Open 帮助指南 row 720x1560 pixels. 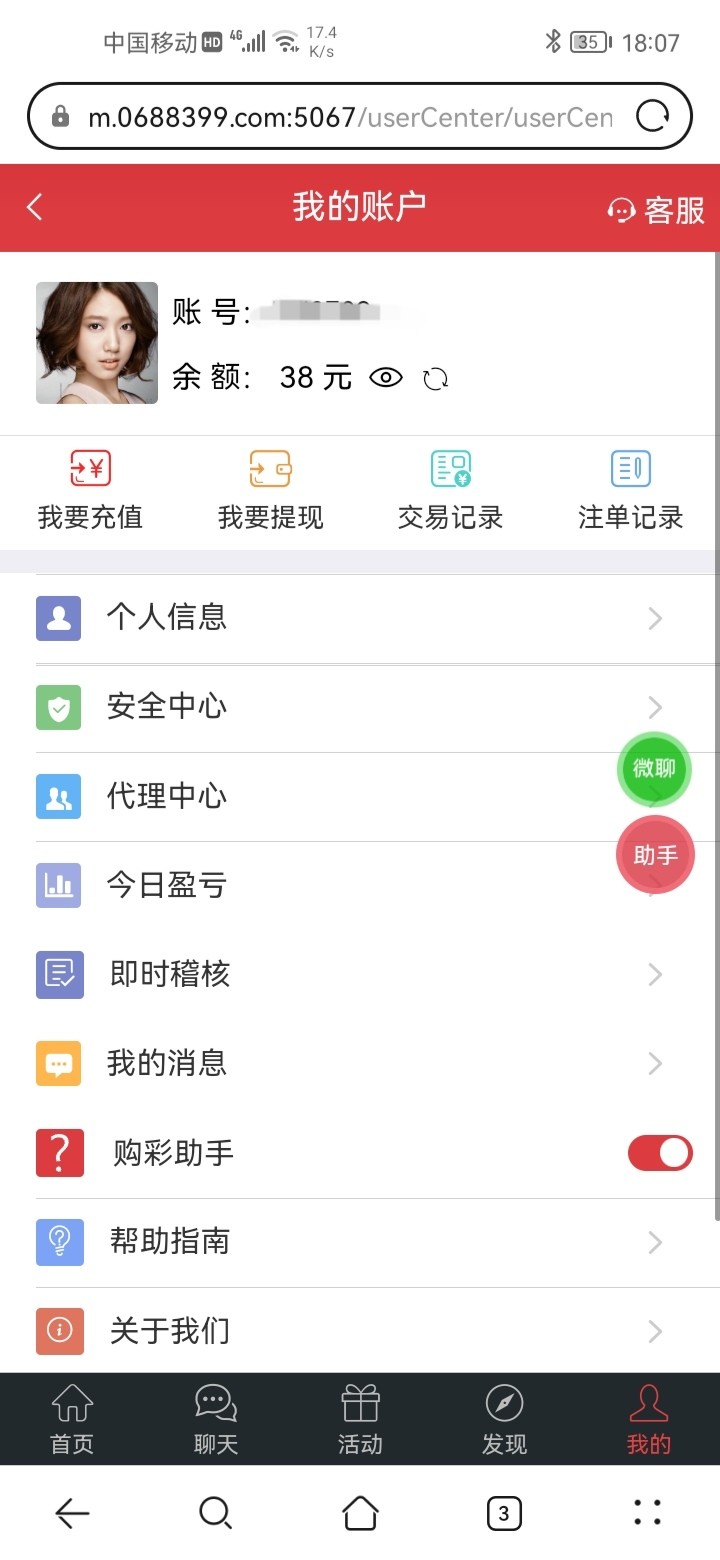(360, 1242)
